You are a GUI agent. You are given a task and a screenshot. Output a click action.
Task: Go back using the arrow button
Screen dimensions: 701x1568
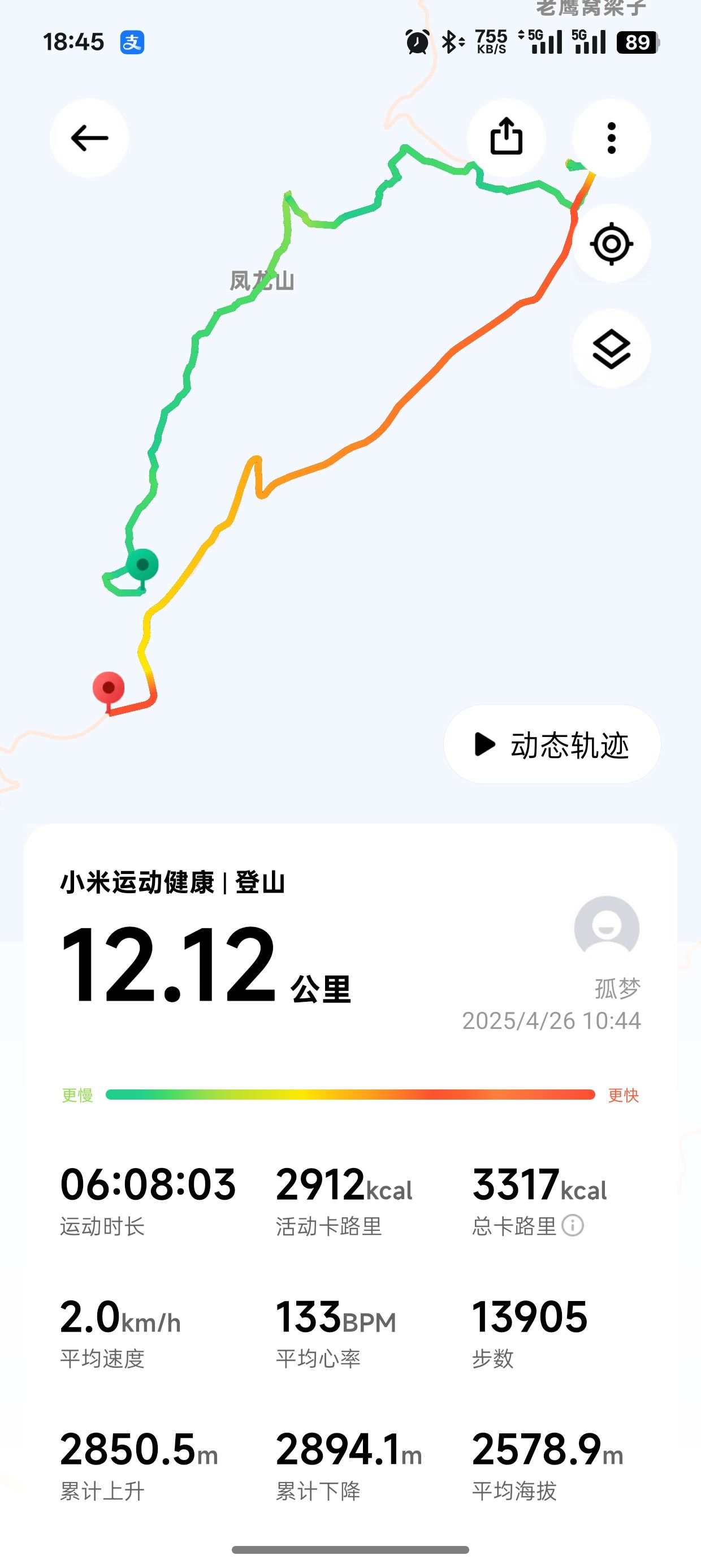coord(89,138)
